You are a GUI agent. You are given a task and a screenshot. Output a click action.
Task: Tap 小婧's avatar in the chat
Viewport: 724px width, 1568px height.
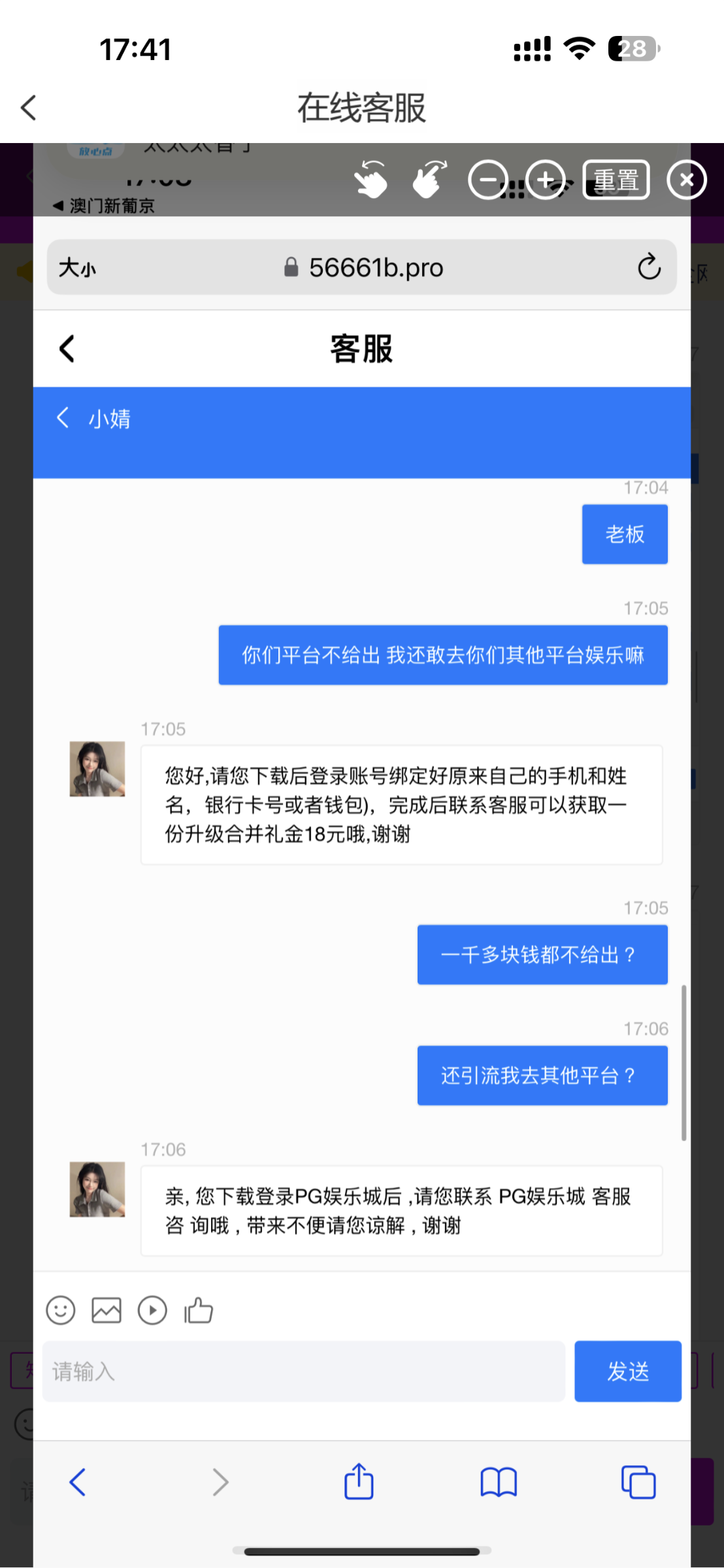click(x=97, y=769)
